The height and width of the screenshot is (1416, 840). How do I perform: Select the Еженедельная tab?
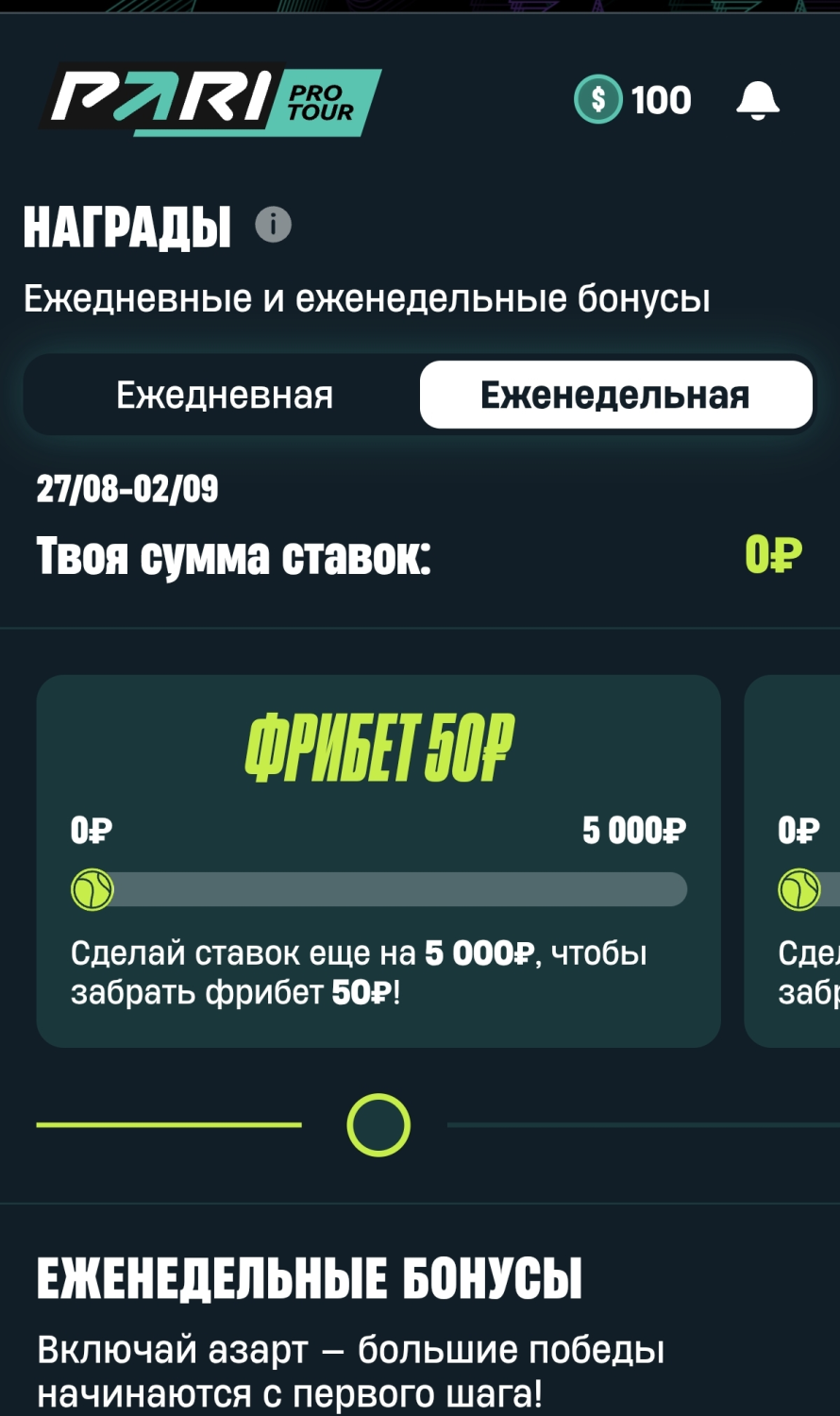pos(615,396)
